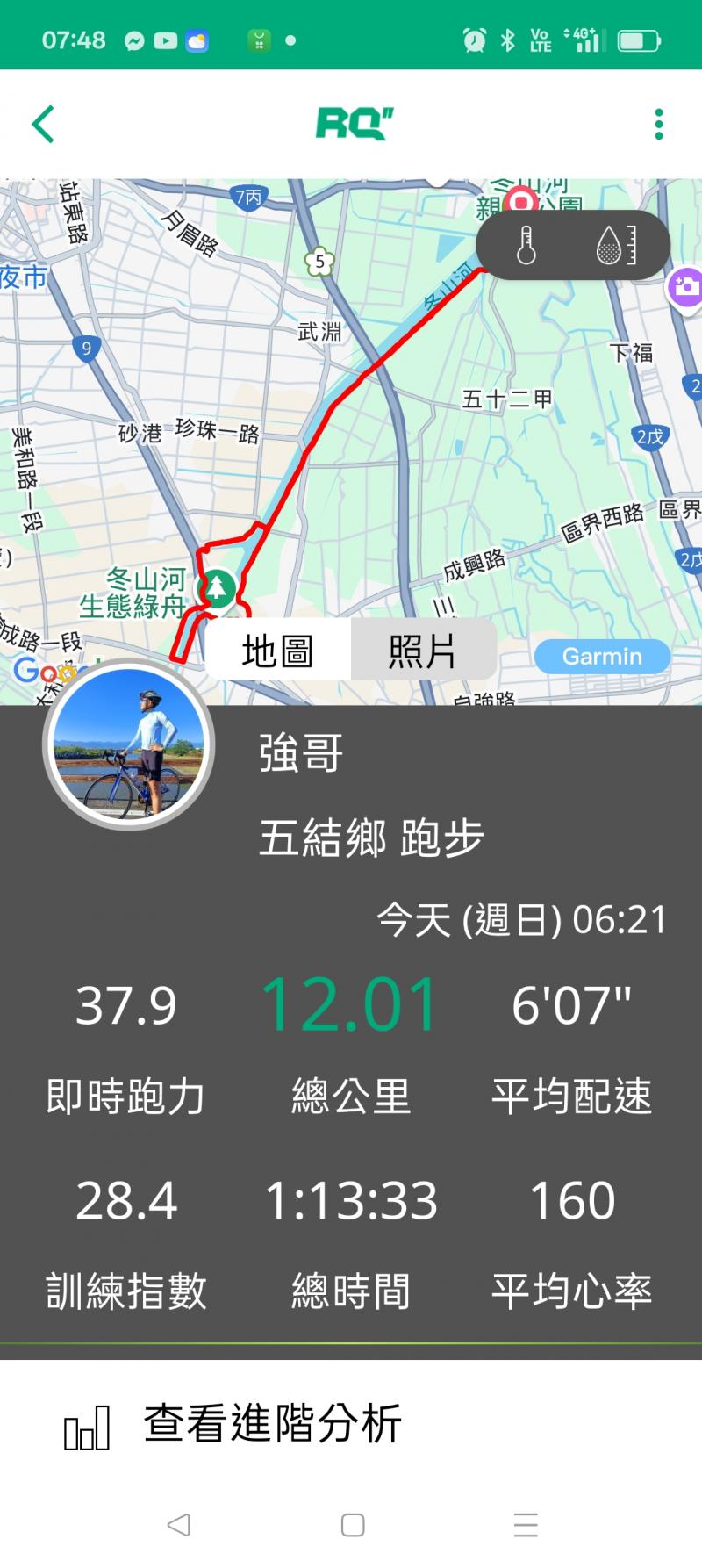Go back using the green arrow
Image resolution: width=702 pixels, height=1568 pixels.
43,124
